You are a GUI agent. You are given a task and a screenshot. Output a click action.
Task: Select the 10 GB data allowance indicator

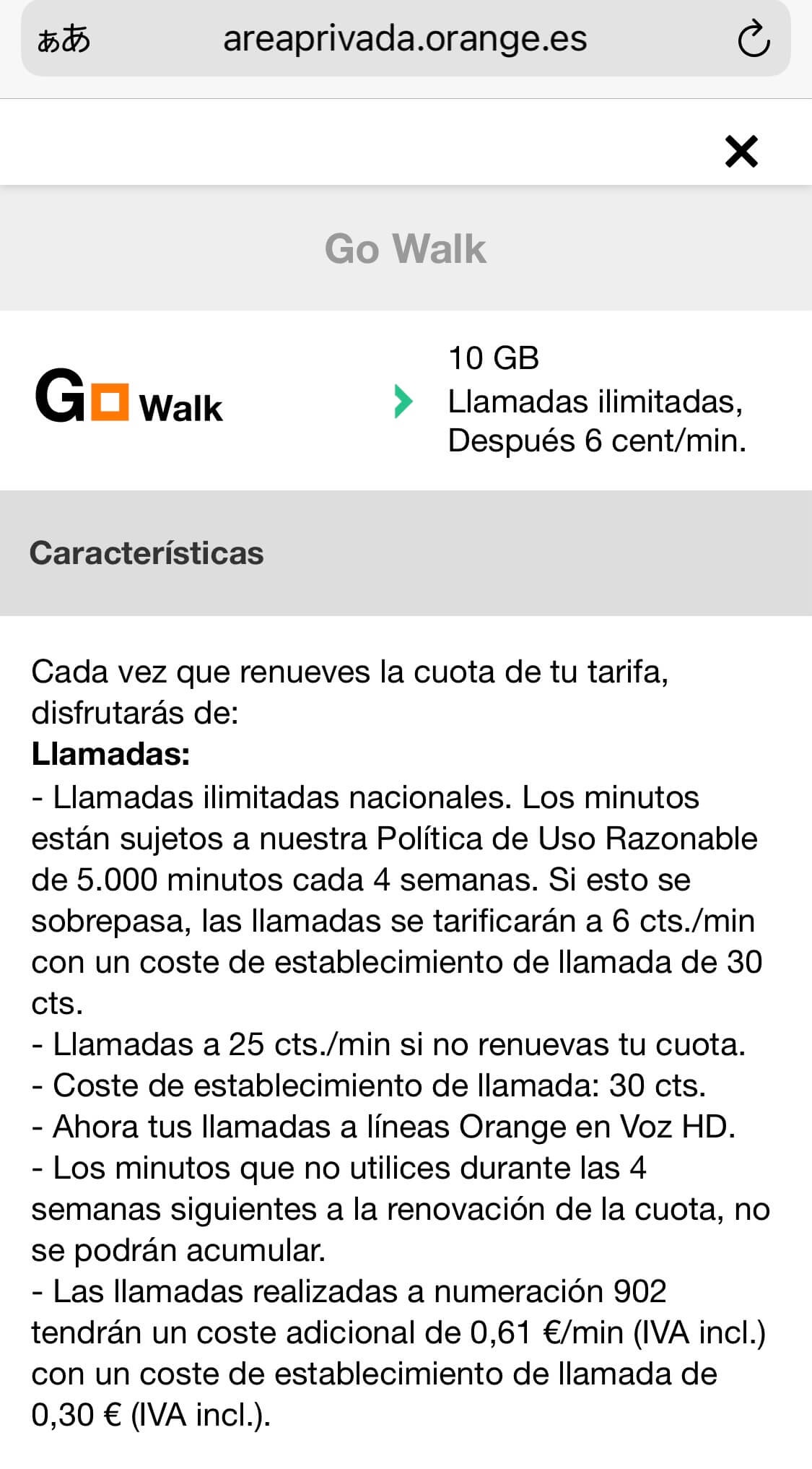492,360
